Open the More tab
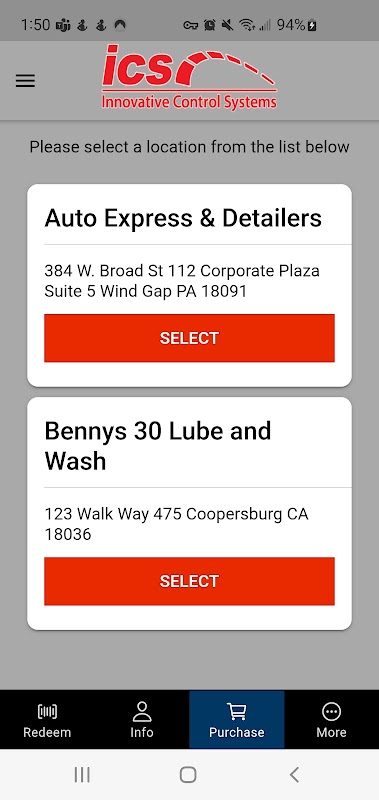 coord(332,719)
